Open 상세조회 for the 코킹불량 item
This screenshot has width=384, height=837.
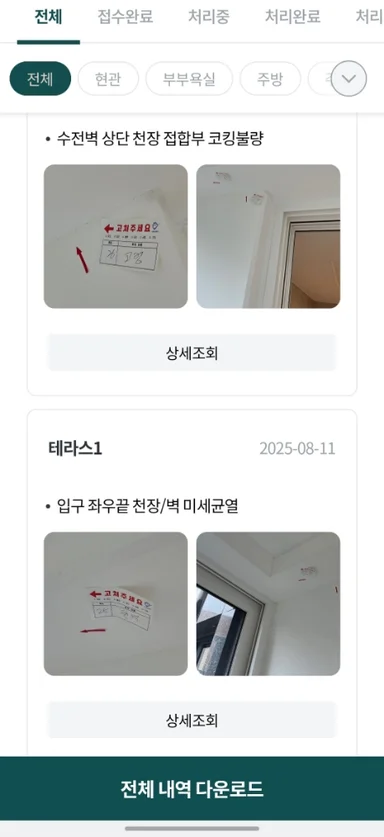192,353
